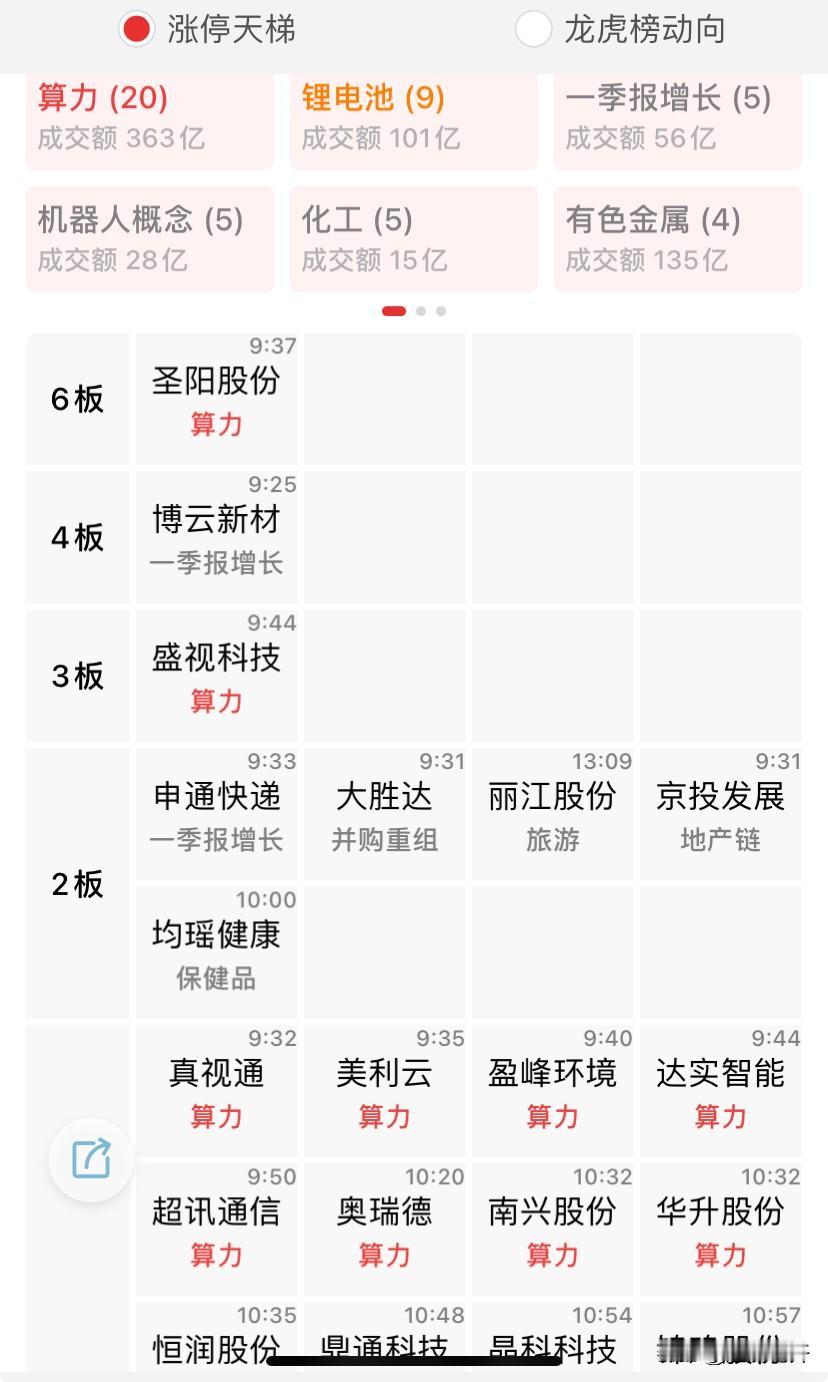Tap the 并购重组 tag under 大胜达
This screenshot has width=828, height=1382.
point(383,840)
